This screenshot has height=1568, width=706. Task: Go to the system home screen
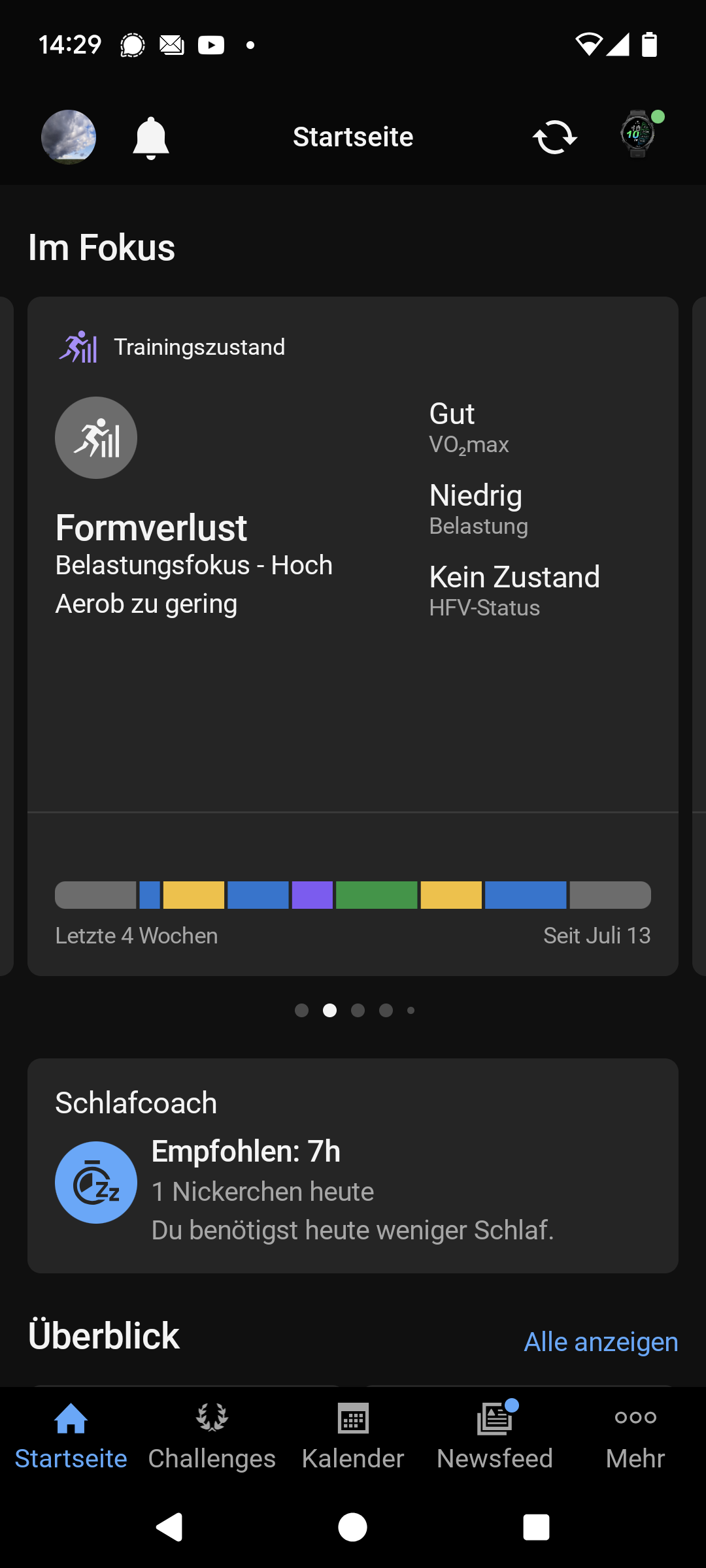[x=352, y=1527]
